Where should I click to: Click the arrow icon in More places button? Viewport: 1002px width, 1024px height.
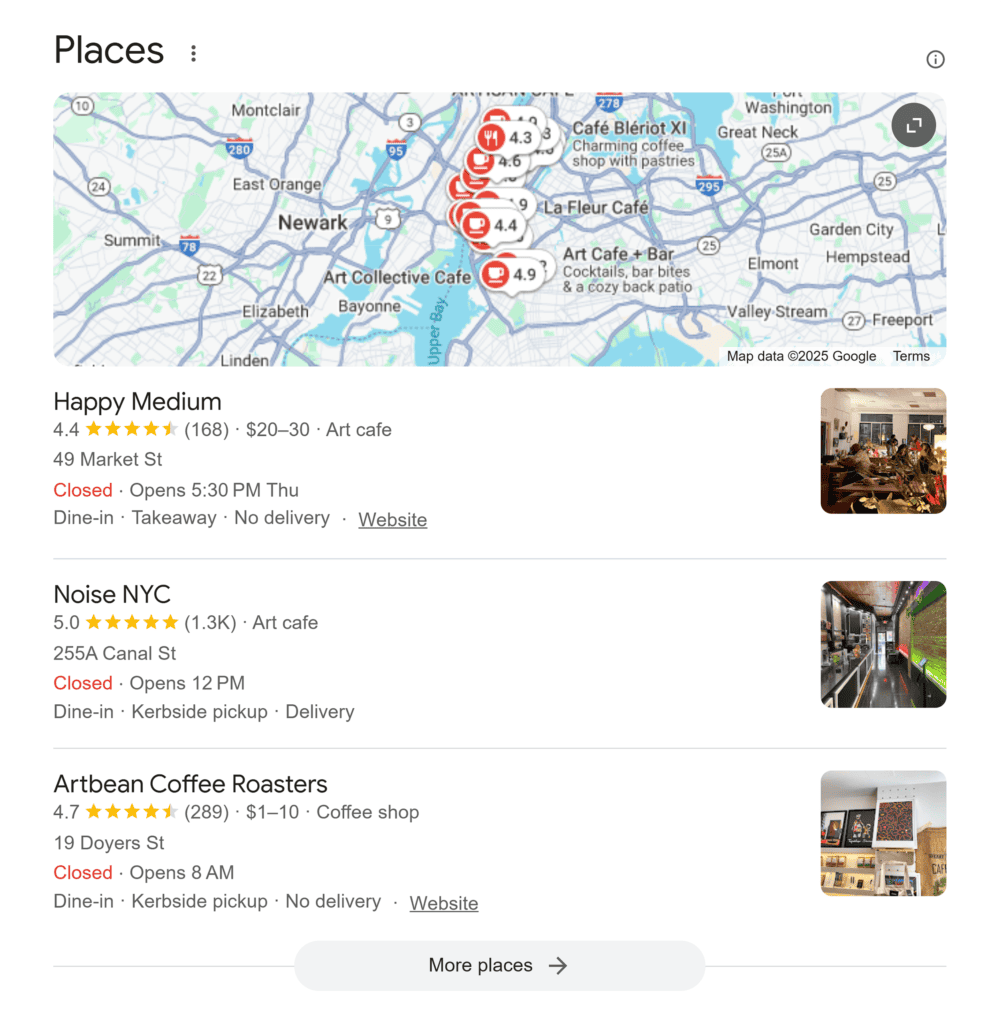tap(561, 965)
